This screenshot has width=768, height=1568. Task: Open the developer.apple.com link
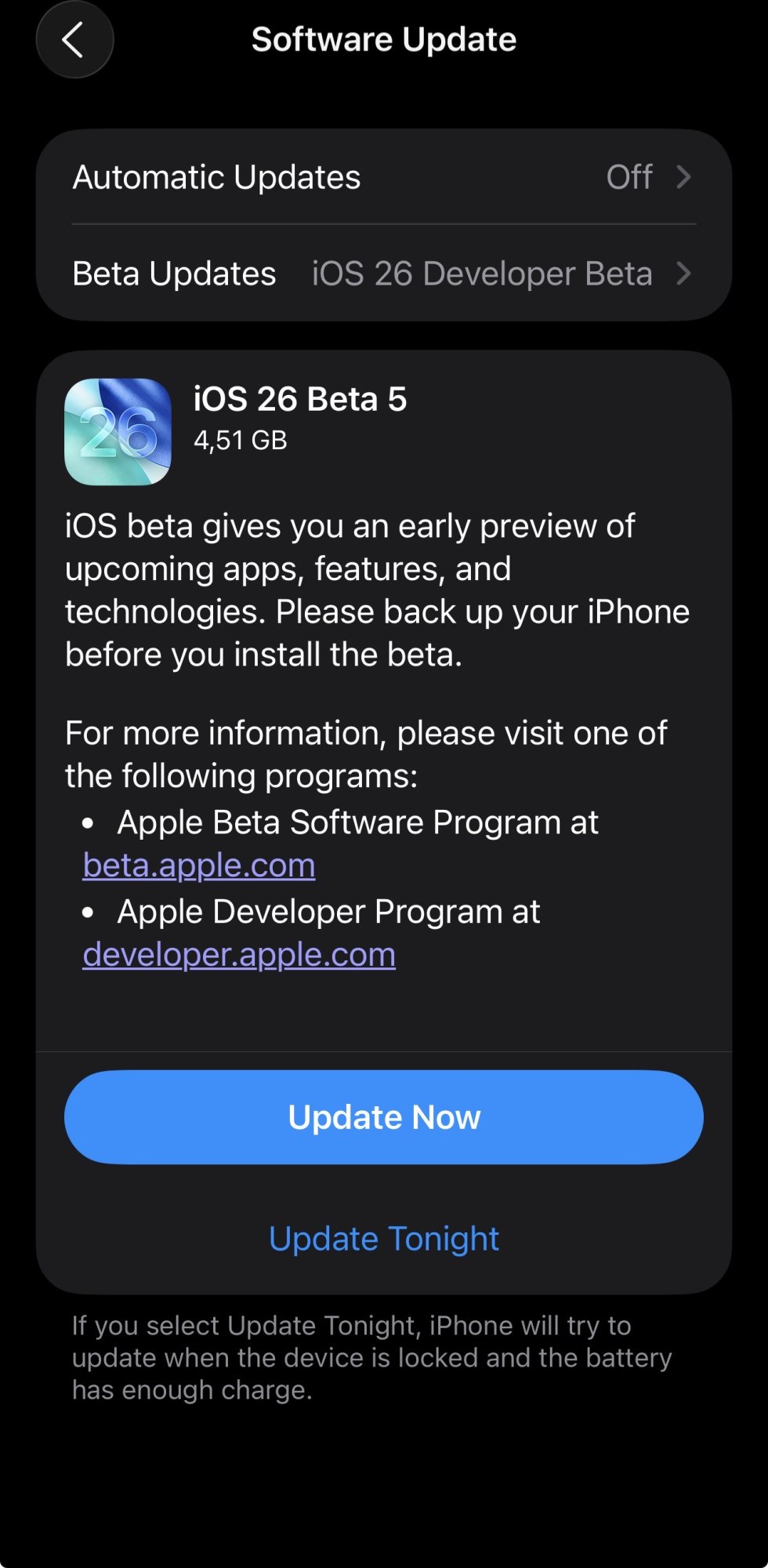tap(239, 955)
